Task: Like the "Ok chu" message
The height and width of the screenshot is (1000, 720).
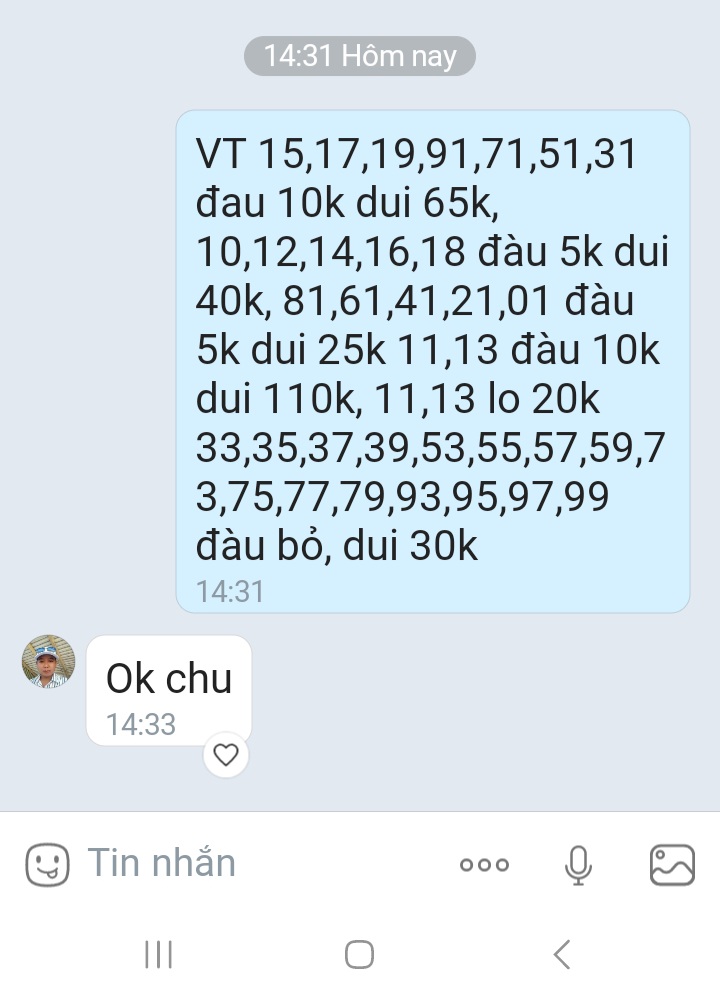Action: [x=226, y=754]
